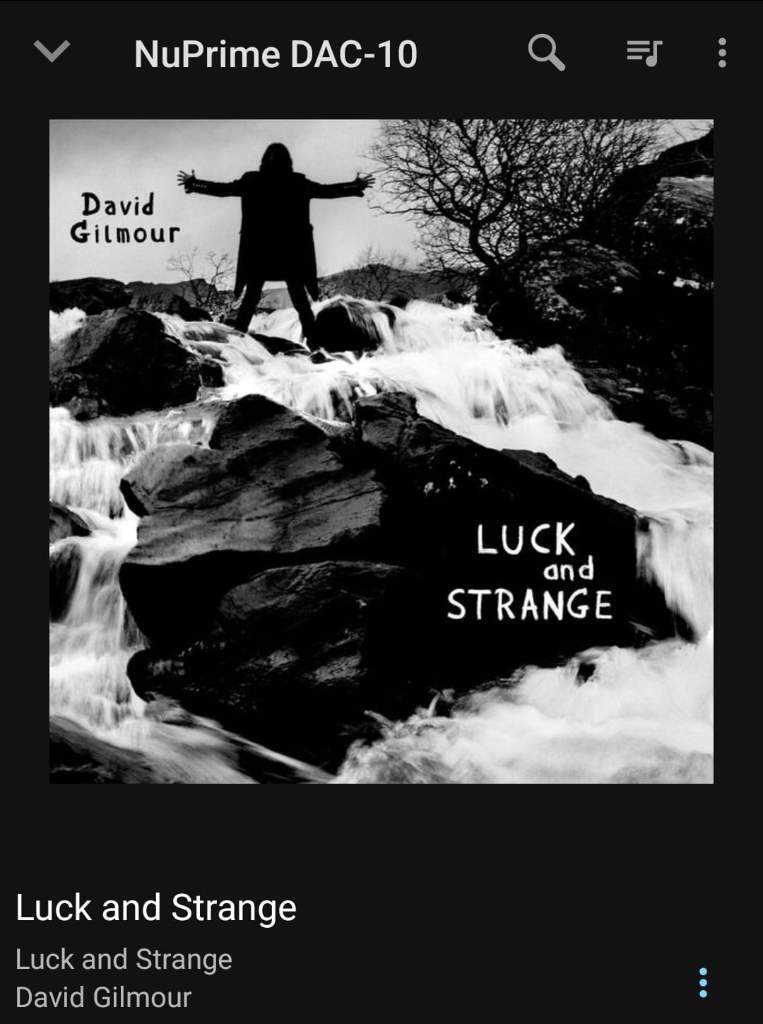The image size is (763, 1024).
Task: Collapse the now playing screen with chevron
Action: point(51,52)
